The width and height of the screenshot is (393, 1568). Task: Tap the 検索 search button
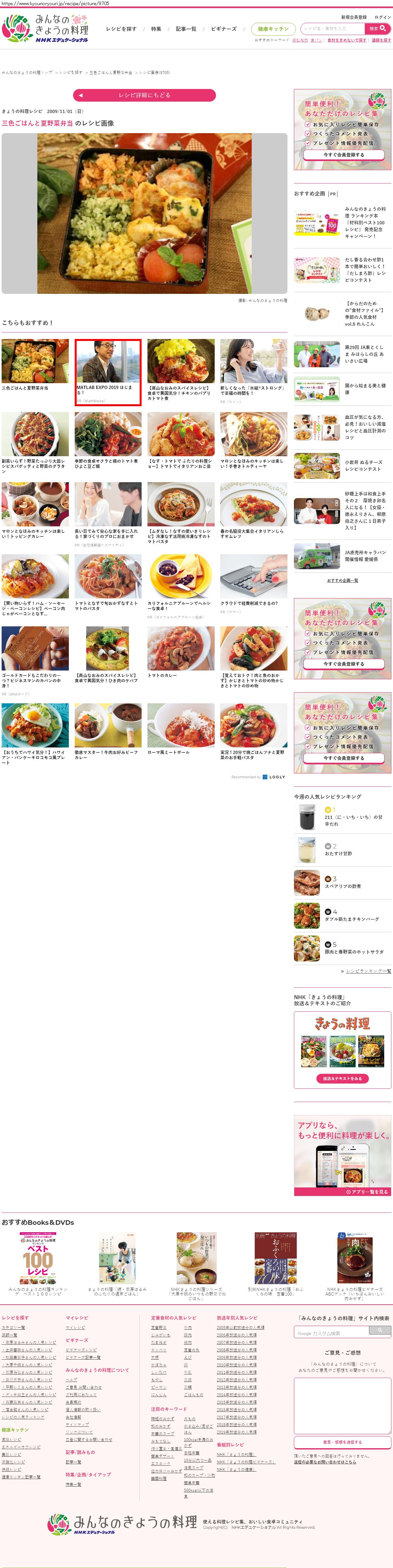378,29
